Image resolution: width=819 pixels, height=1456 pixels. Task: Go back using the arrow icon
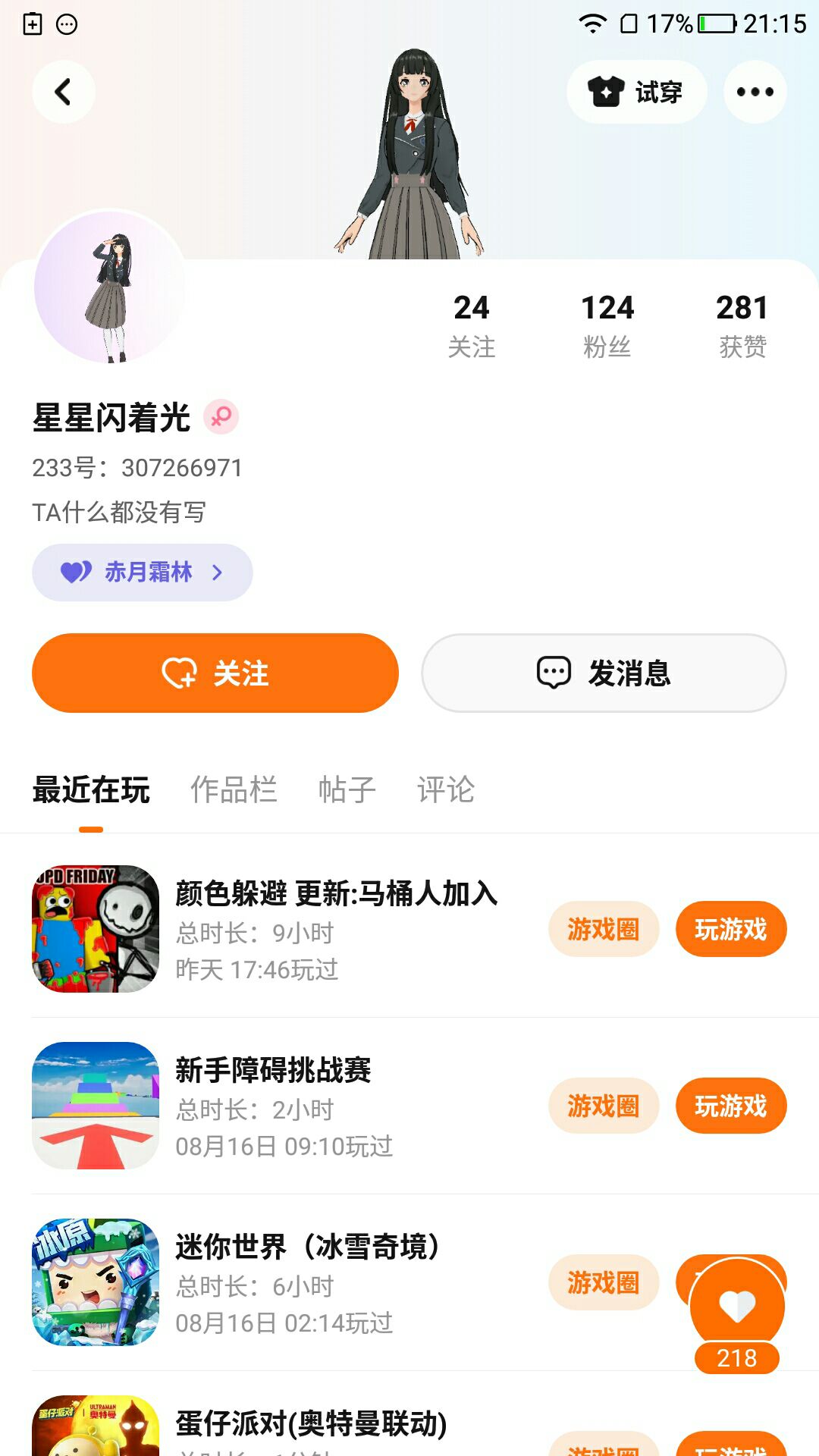pos(63,92)
